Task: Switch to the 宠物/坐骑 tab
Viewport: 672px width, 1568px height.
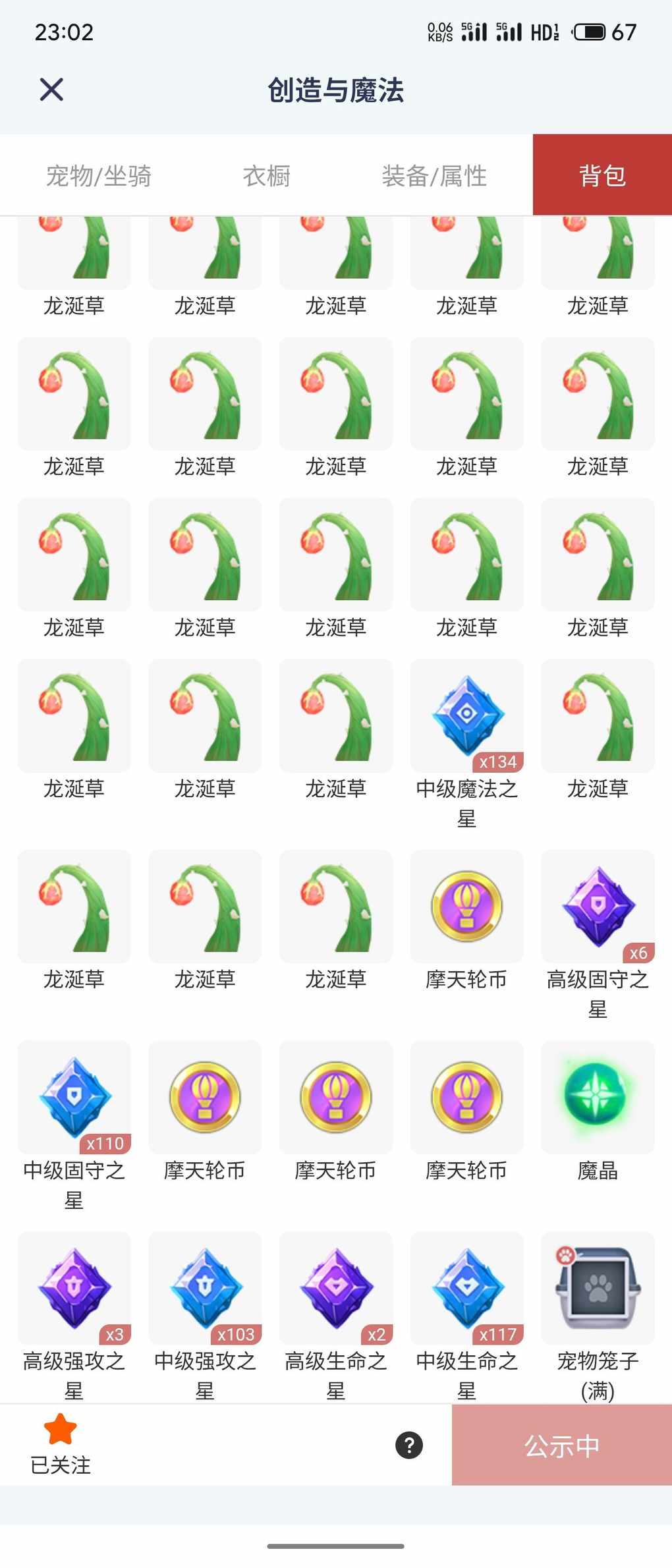Action: 99,176
